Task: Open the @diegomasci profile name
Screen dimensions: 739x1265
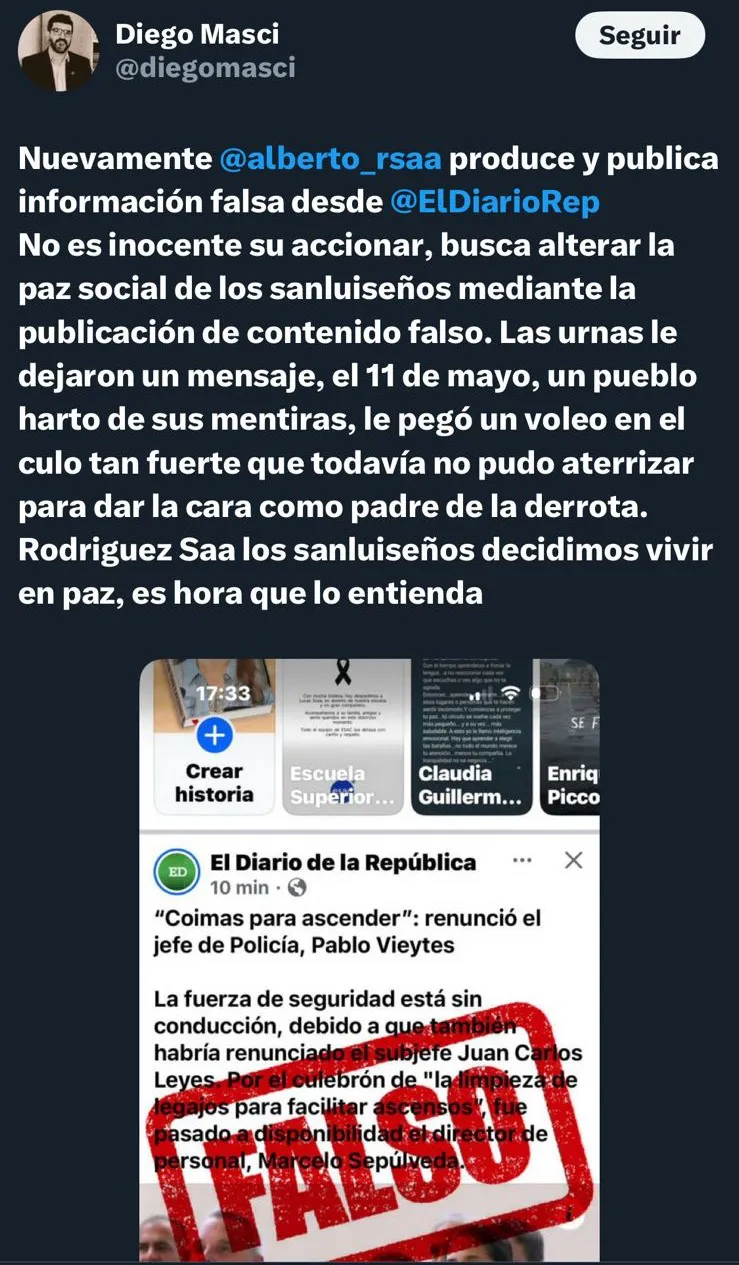Action: 205,69
